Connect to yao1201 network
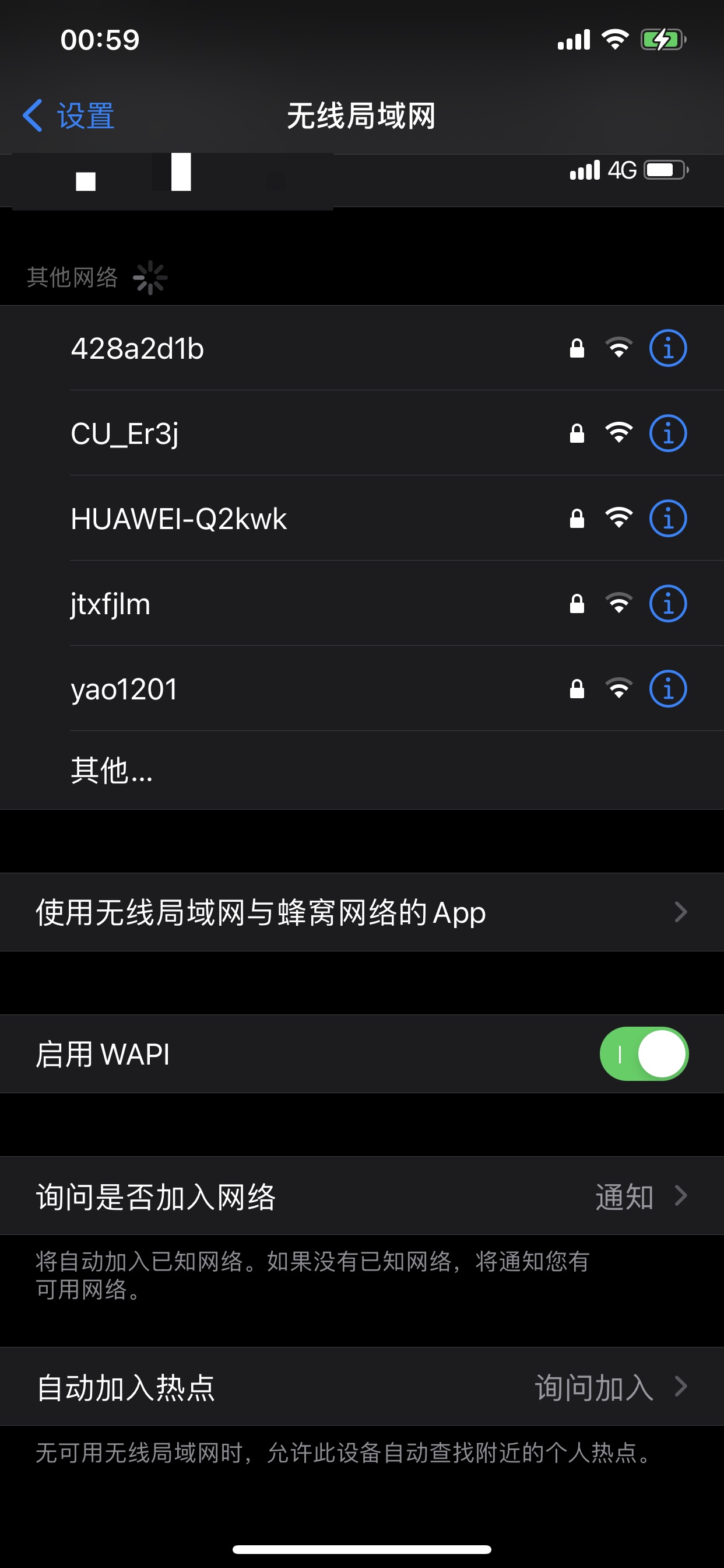 tap(124, 689)
